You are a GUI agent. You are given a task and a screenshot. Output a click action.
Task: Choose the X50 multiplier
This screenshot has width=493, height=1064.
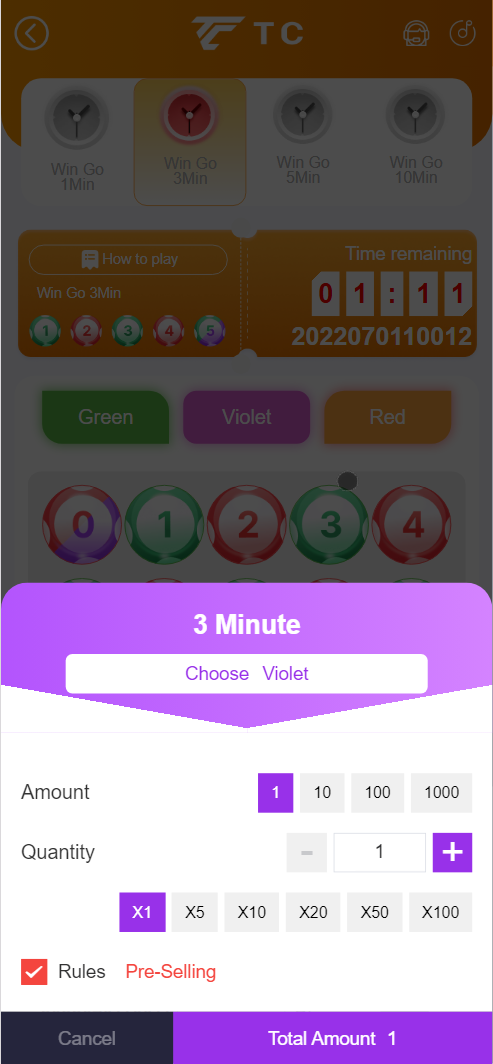pos(374,912)
